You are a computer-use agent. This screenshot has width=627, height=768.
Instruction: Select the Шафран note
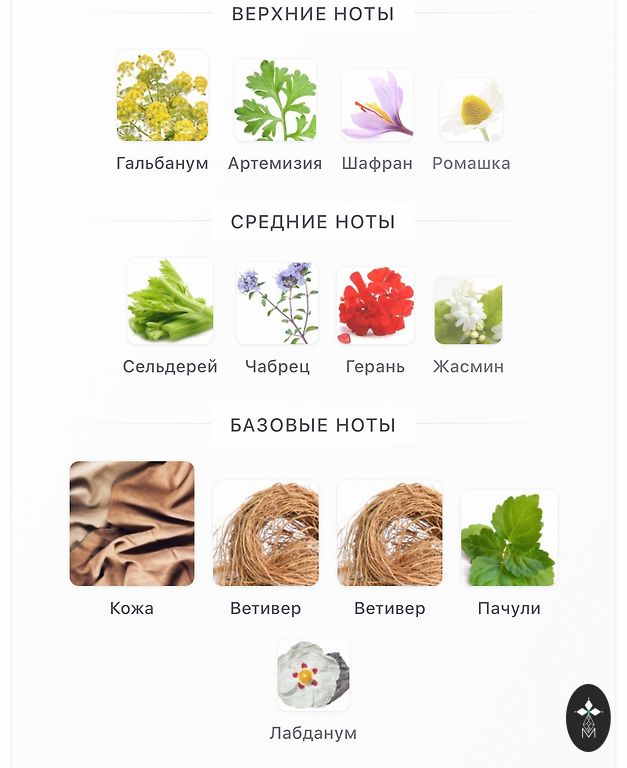point(377,105)
